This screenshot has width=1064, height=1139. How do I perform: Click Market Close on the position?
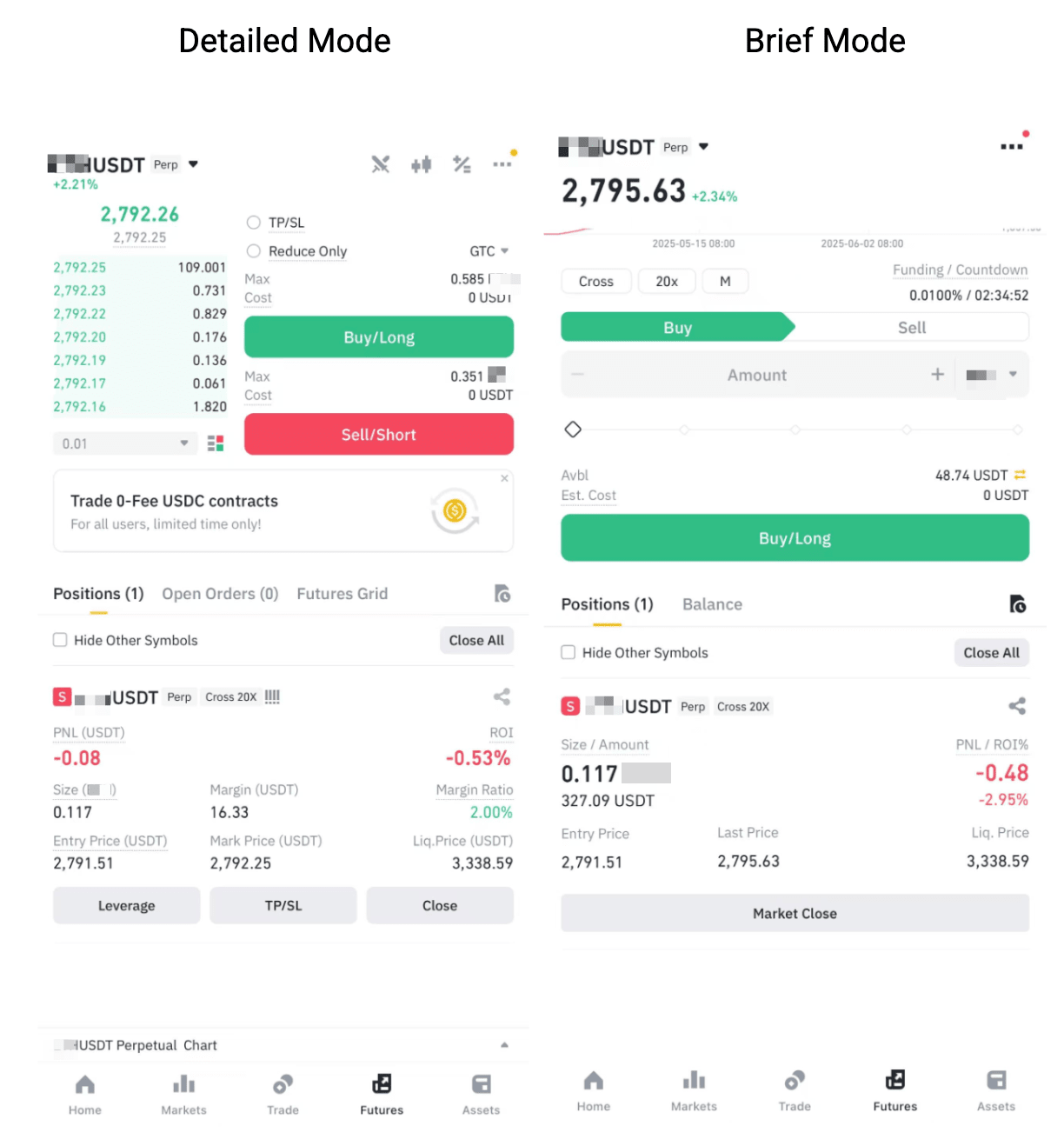[x=794, y=913]
